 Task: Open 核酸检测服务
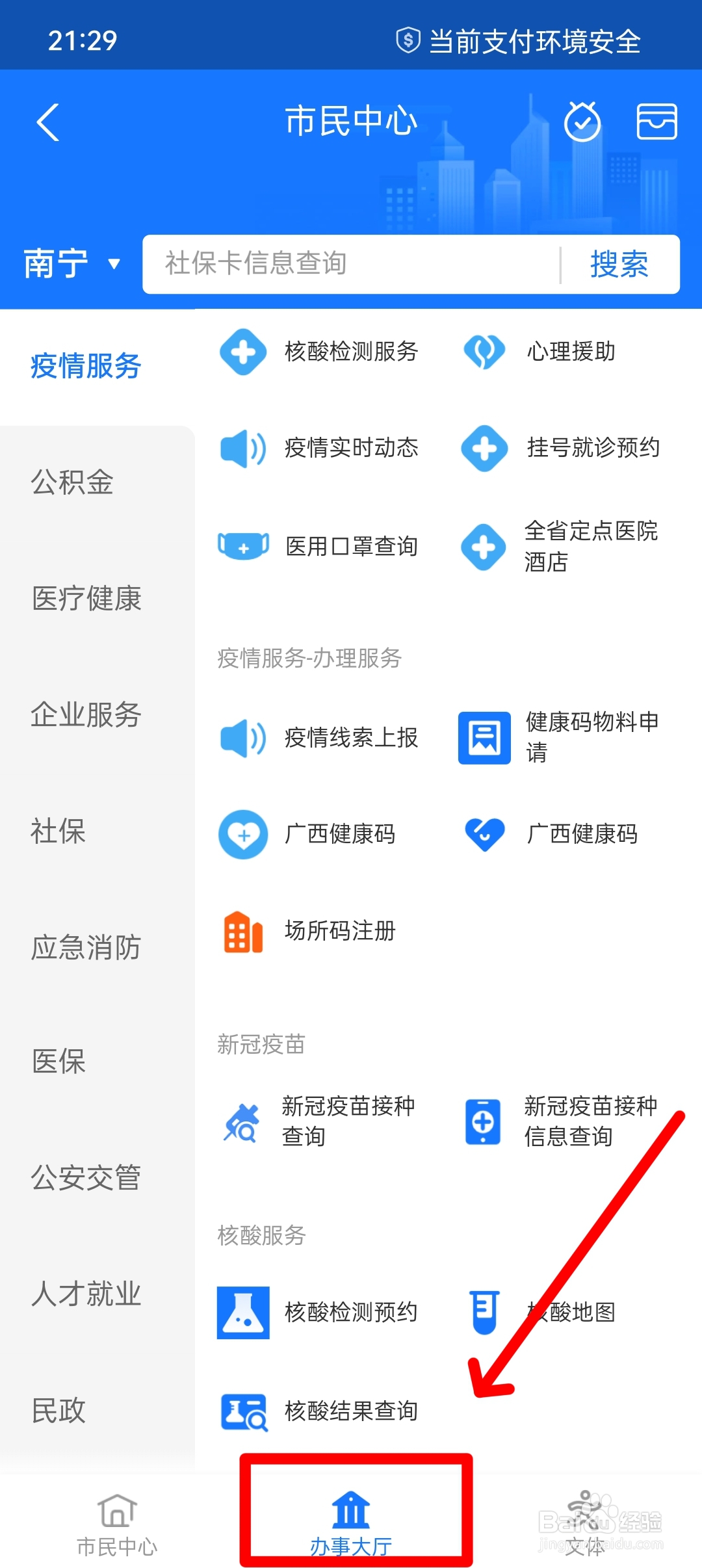point(320,352)
